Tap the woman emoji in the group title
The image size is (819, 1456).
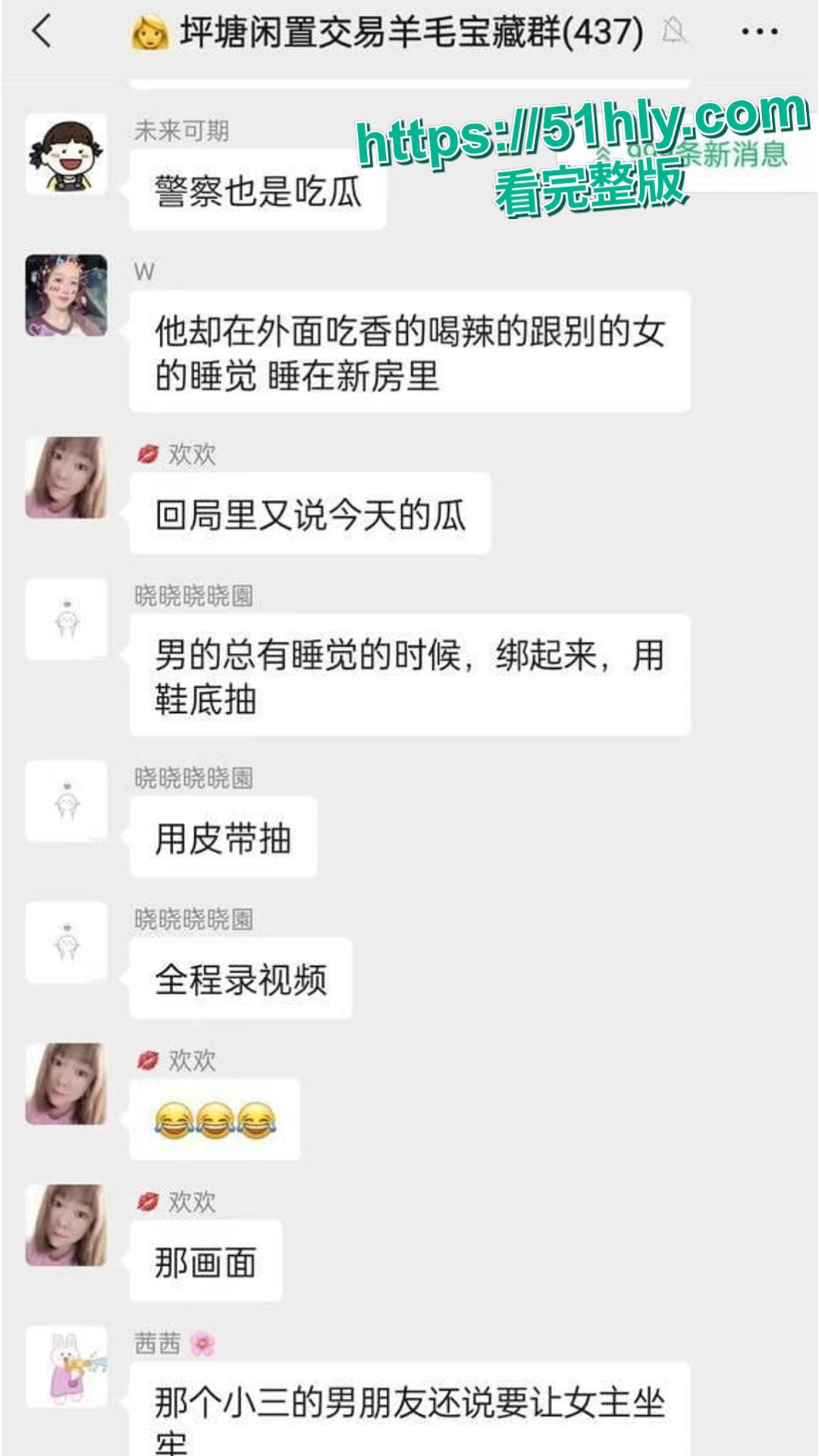coord(149,33)
